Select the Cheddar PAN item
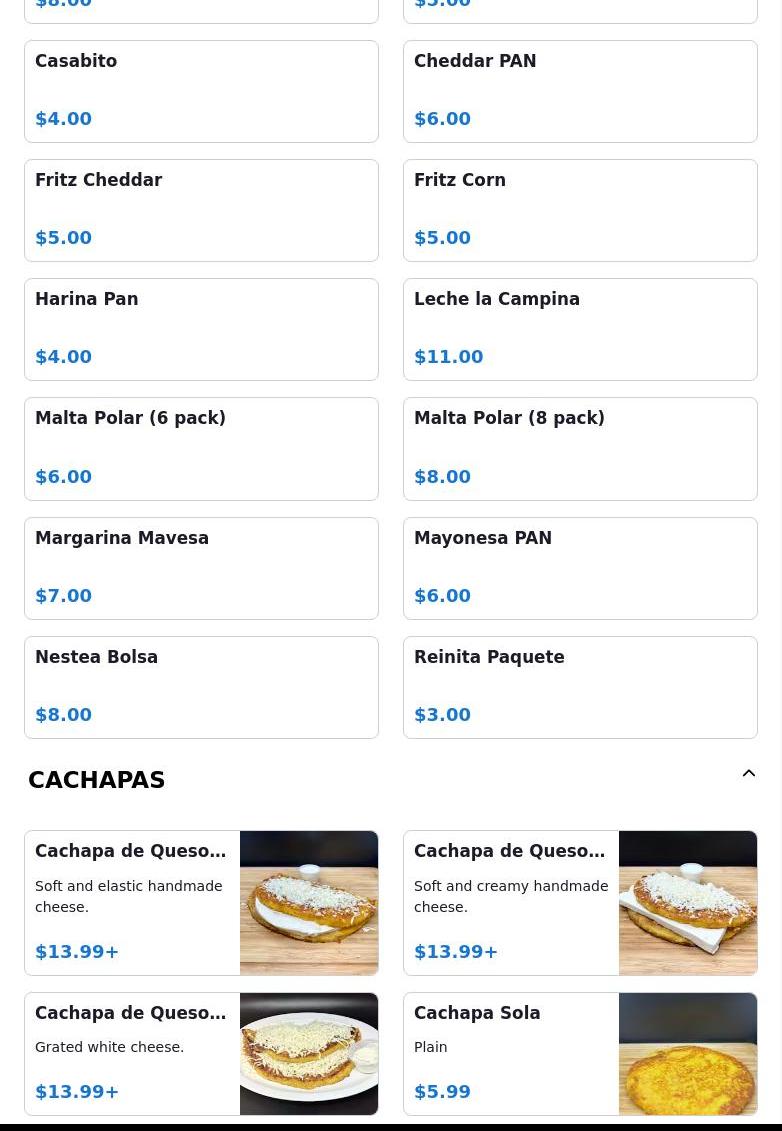This screenshot has height=1131, width=782. tap(580, 91)
